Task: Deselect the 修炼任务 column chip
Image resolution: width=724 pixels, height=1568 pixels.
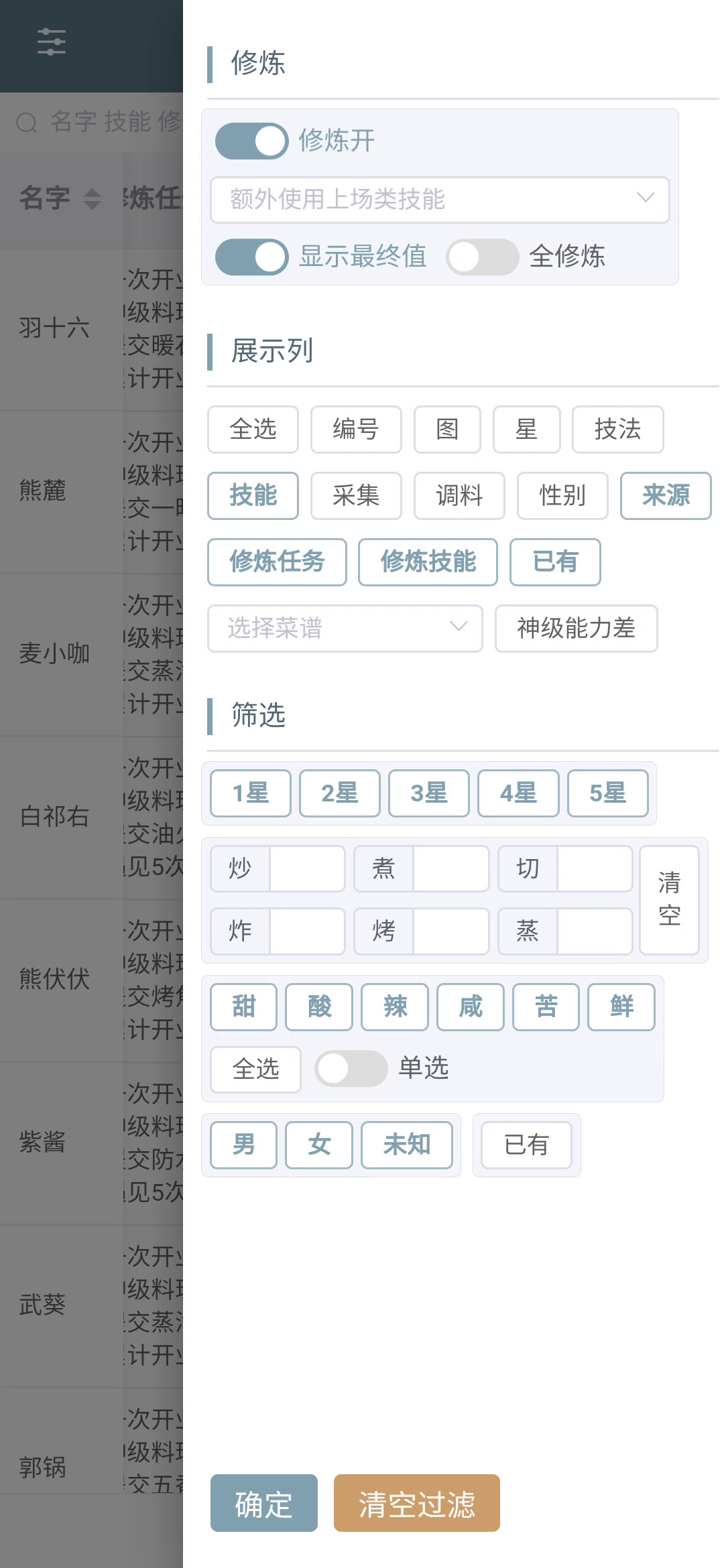Action: pos(277,562)
